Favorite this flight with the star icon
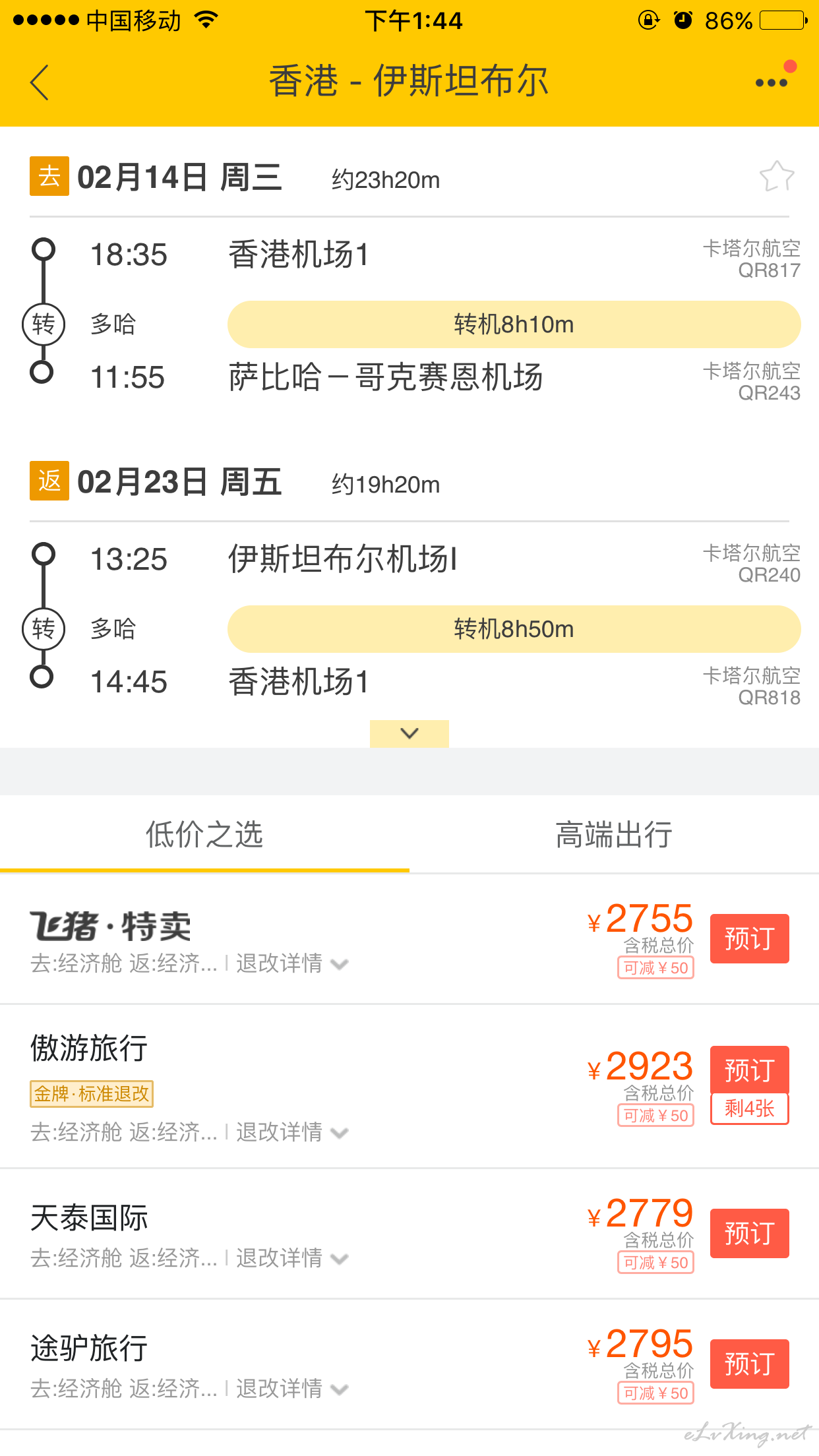 pyautogui.click(x=776, y=177)
